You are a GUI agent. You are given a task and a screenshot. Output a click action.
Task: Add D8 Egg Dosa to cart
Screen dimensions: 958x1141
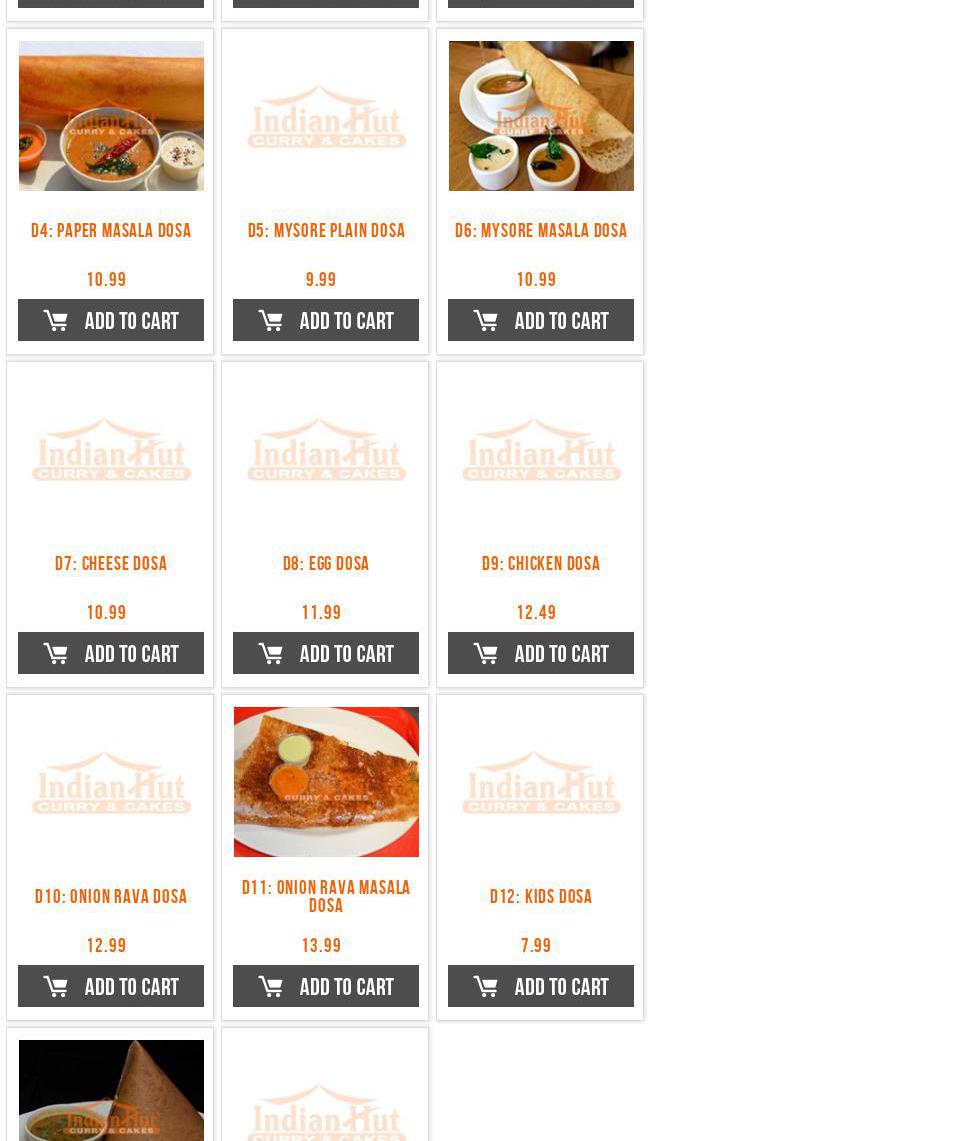326,653
